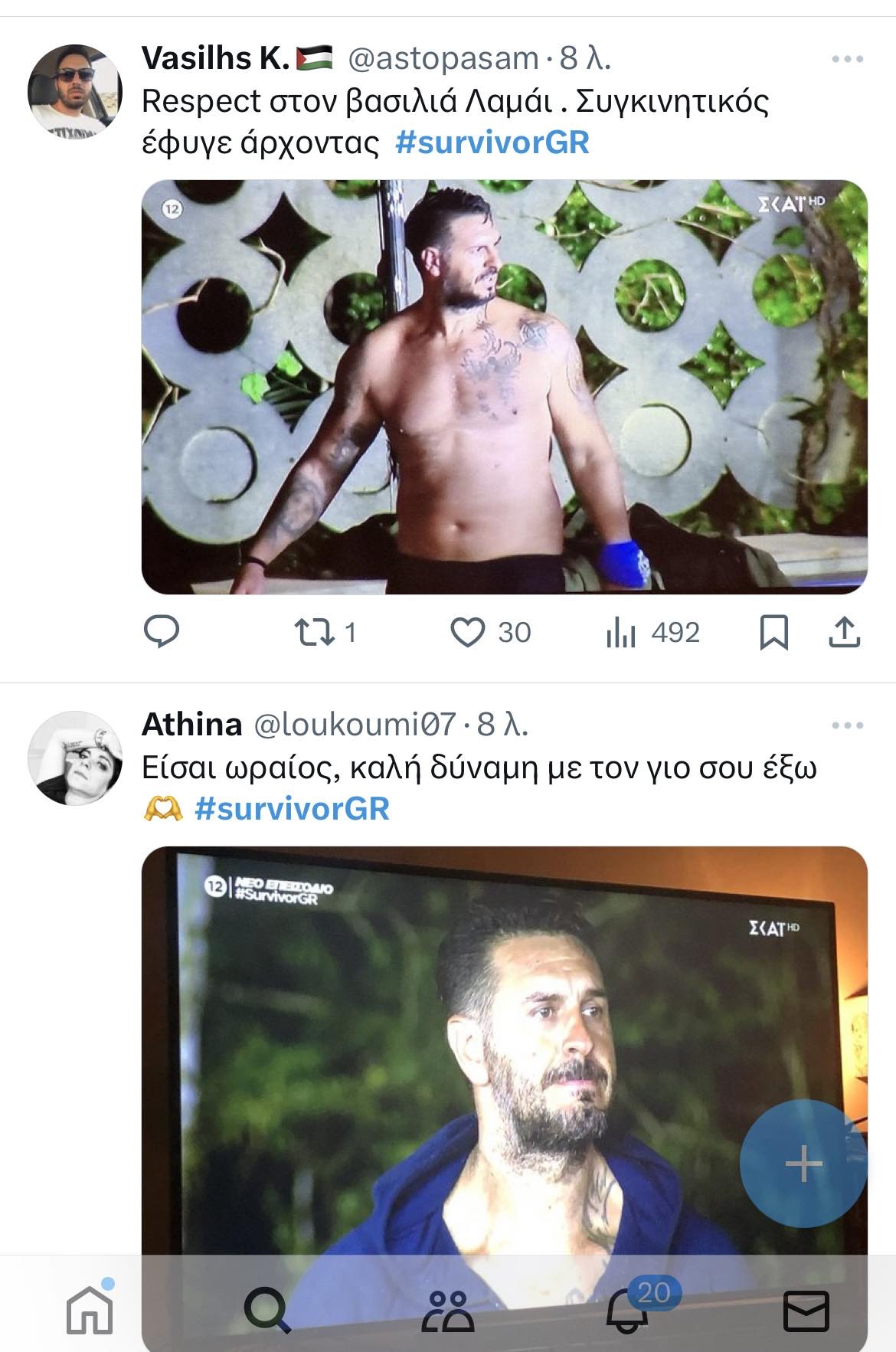Share Vasilhs K.'s post
The height and width of the screenshot is (1352, 896).
[844, 633]
